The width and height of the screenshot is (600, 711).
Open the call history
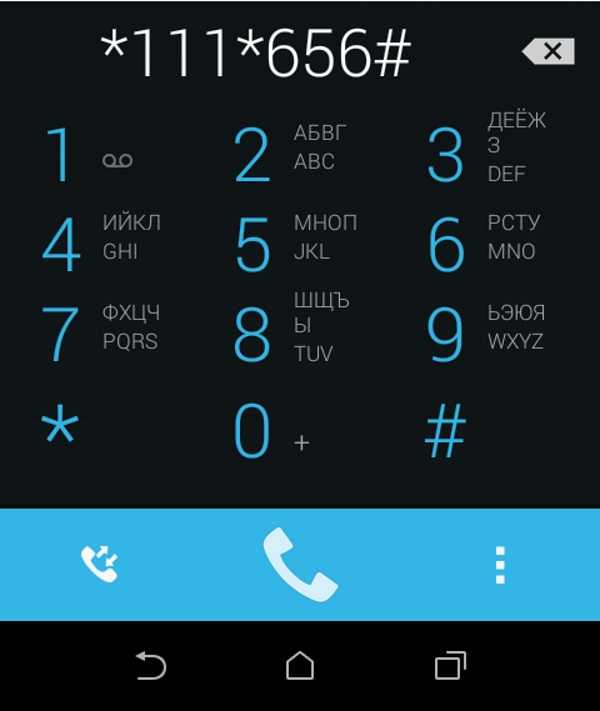point(99,565)
